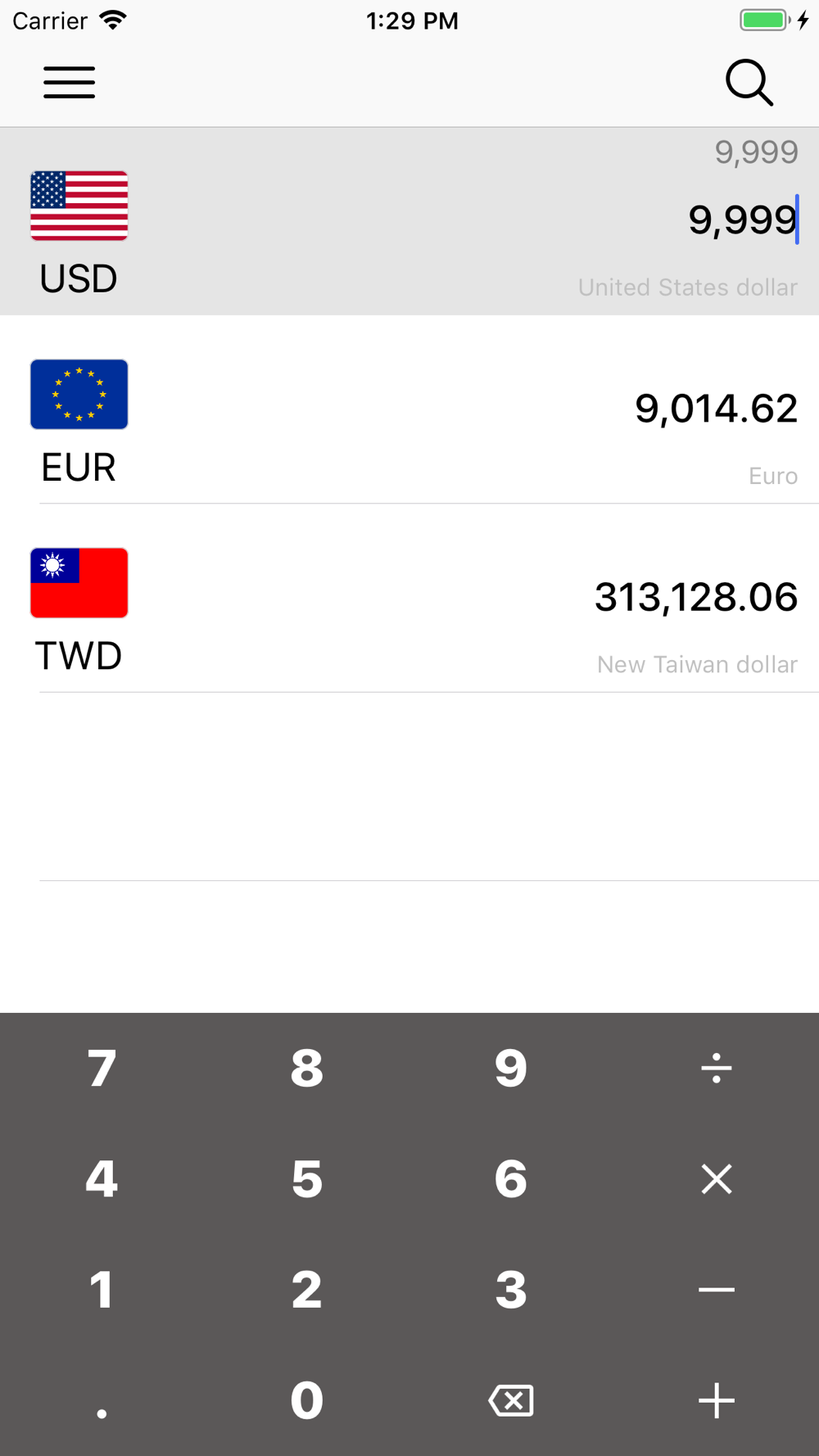819x1456 pixels.
Task: Enter digit 2 on the keypad
Action: pos(307,1290)
